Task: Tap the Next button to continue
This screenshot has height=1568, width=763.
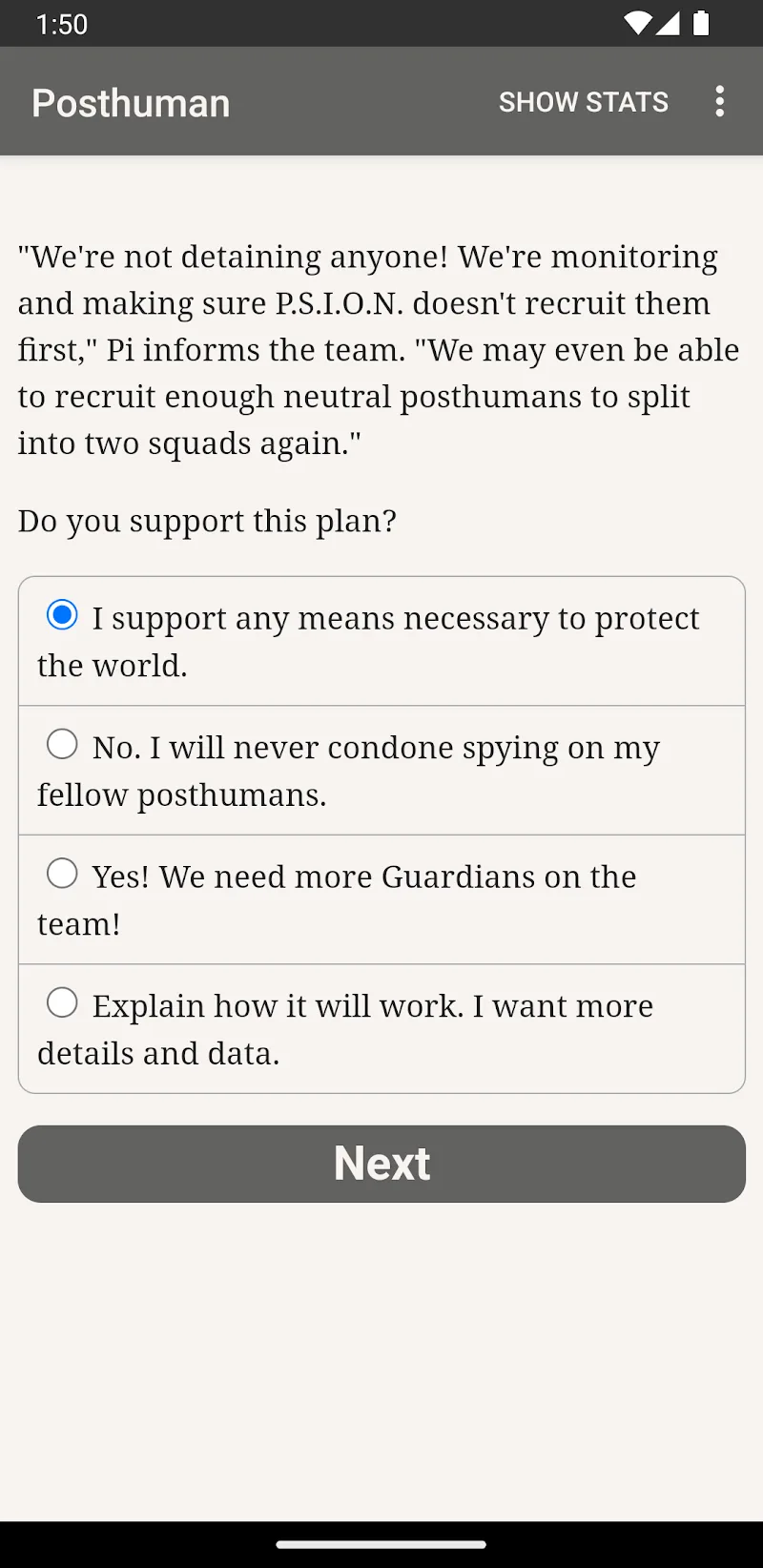Action: [x=381, y=1164]
